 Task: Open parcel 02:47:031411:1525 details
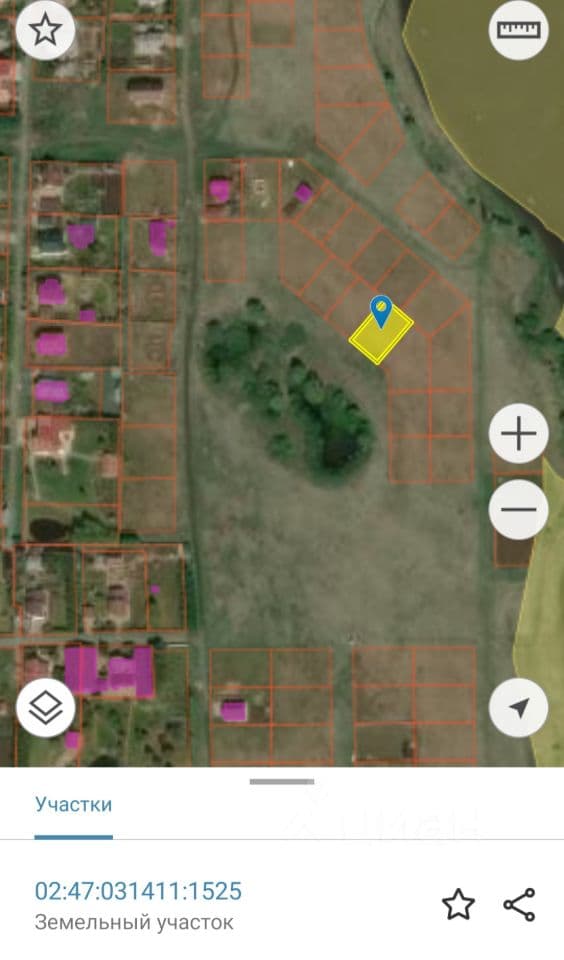138,891
